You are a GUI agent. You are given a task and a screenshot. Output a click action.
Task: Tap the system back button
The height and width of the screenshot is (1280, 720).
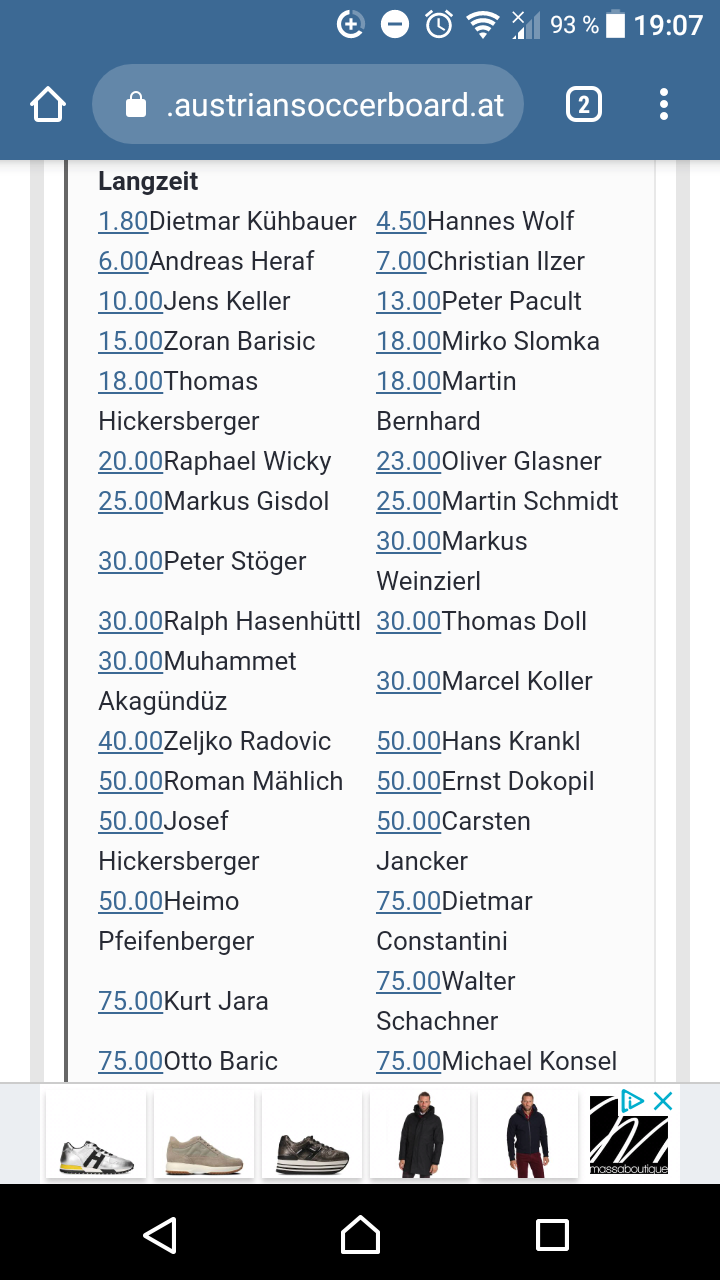click(160, 1235)
